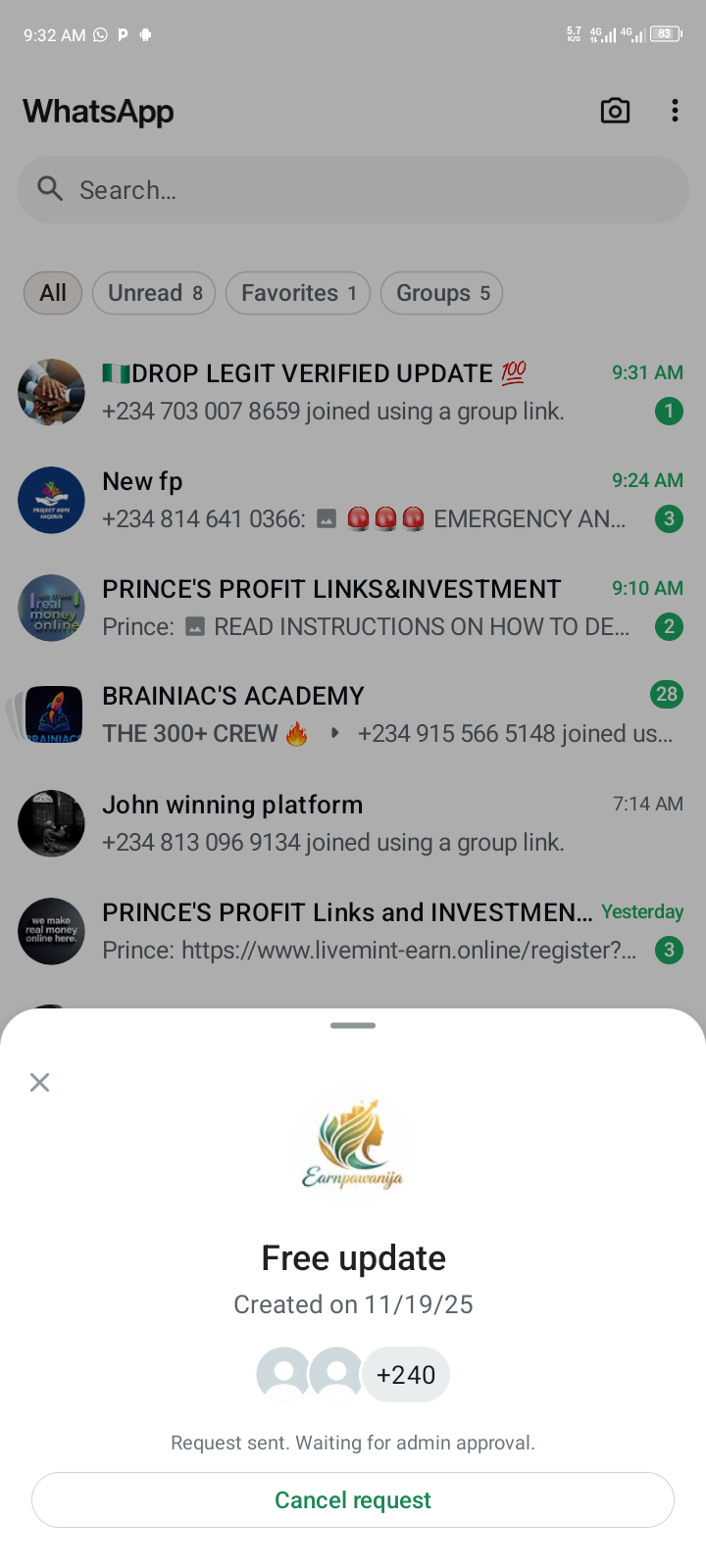Image resolution: width=706 pixels, height=1568 pixels.
Task: Open the more options overflow menu
Action: 675,111
